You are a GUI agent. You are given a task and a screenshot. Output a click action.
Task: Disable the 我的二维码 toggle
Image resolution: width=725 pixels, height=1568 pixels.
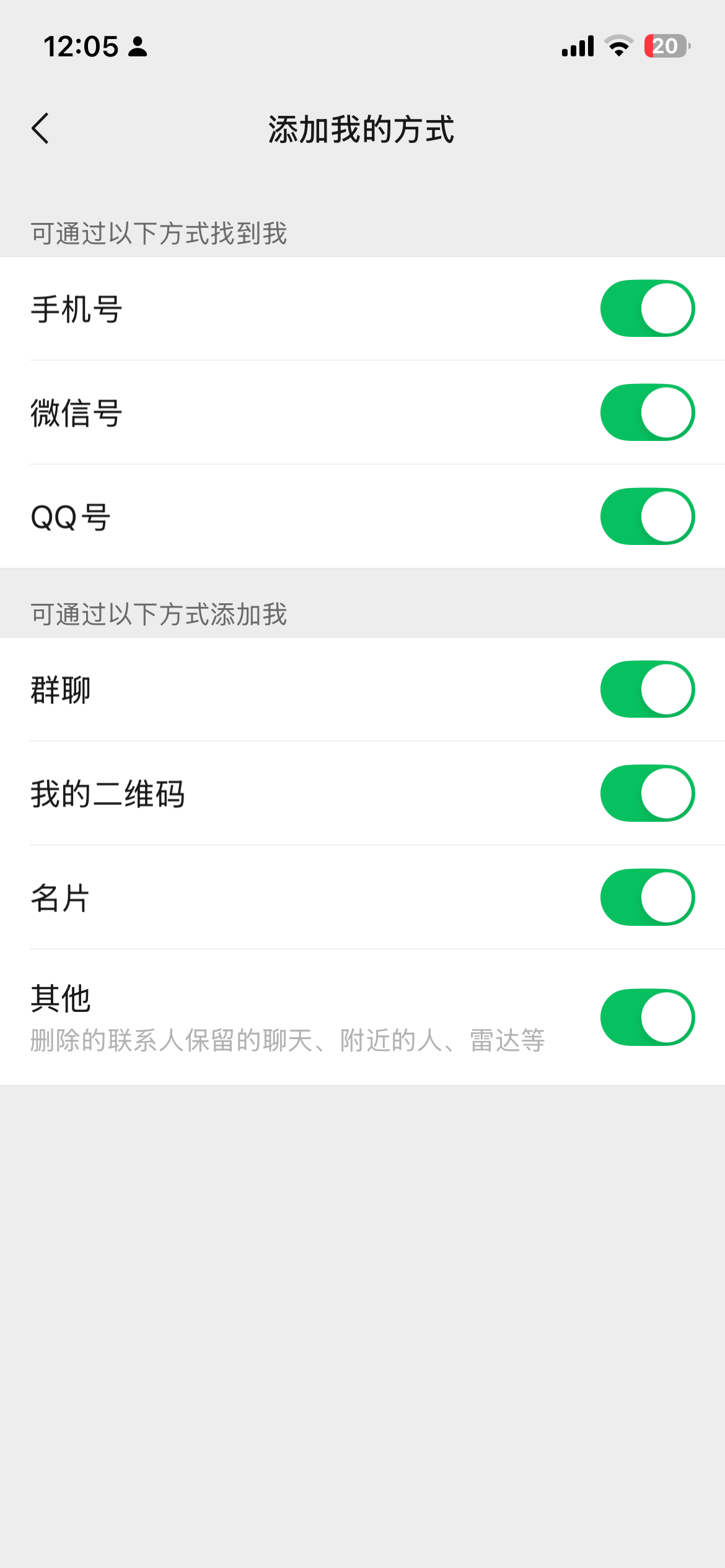point(647,793)
